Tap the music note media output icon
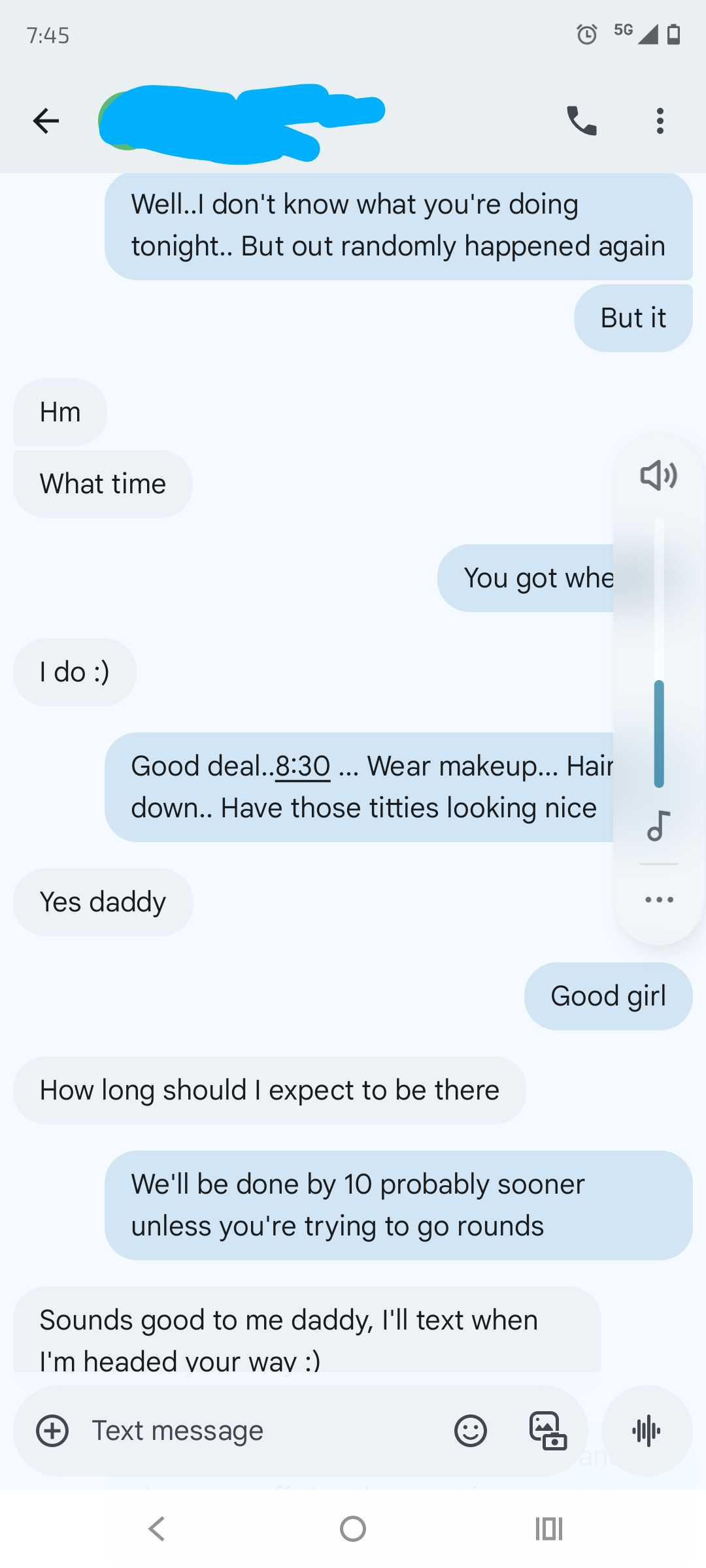 [659, 825]
